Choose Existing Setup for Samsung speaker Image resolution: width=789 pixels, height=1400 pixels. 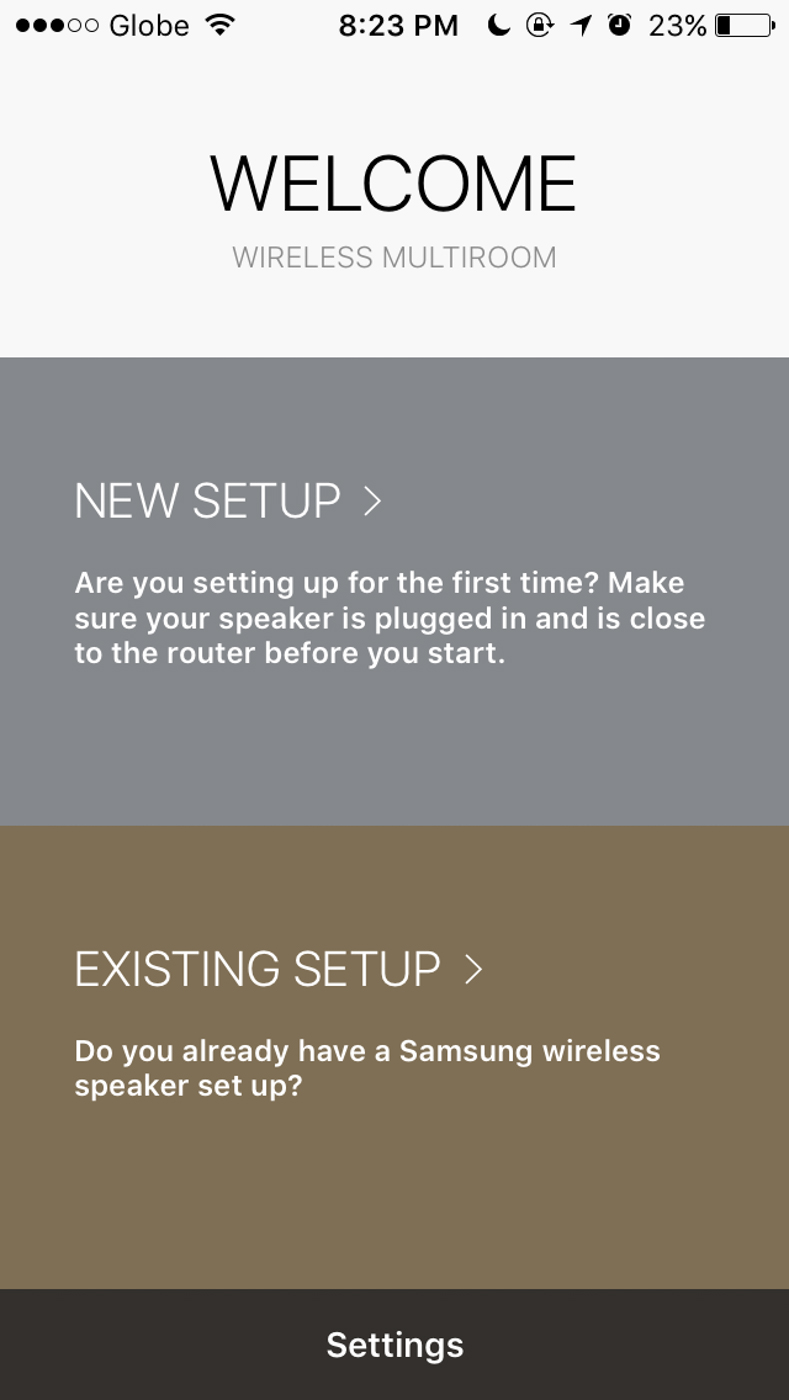tap(394, 1057)
